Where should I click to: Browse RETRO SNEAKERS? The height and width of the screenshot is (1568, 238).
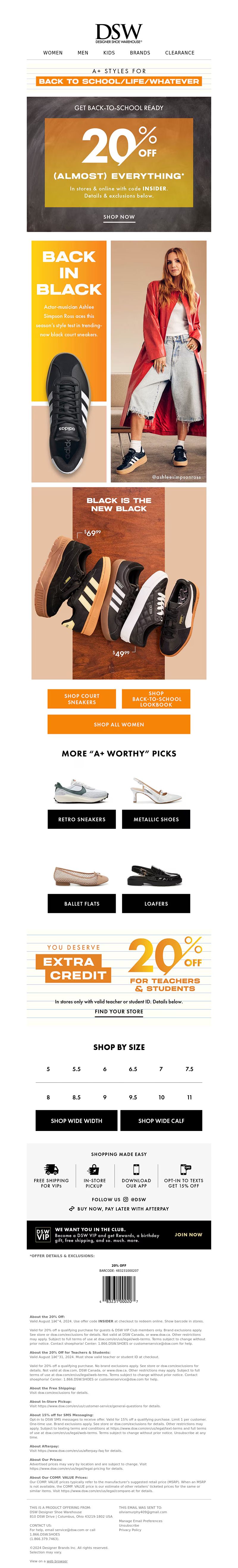pyautogui.click(x=82, y=819)
